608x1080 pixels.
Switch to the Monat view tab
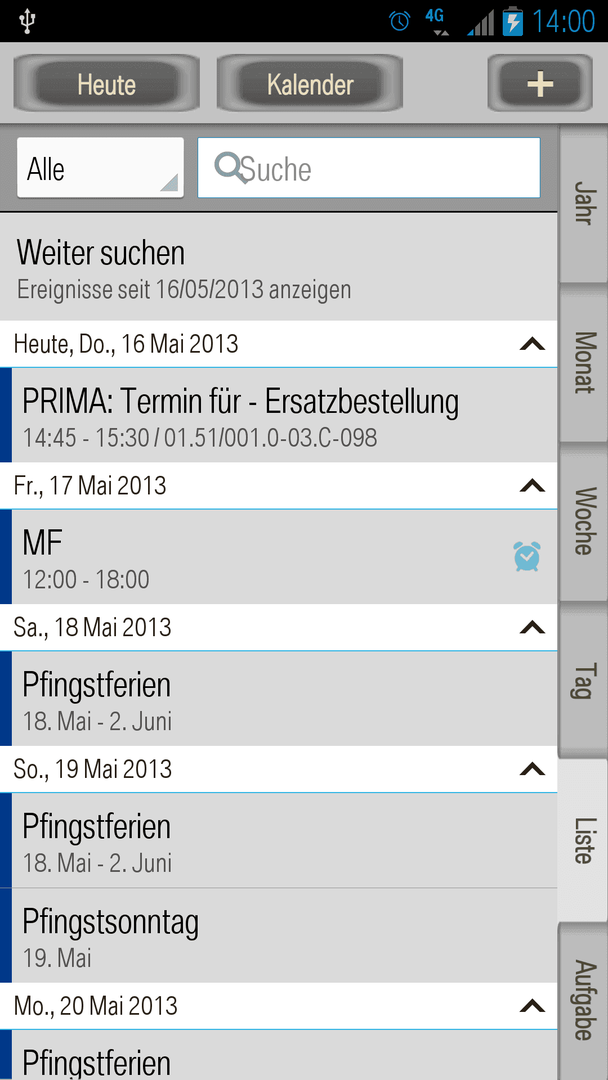(583, 362)
